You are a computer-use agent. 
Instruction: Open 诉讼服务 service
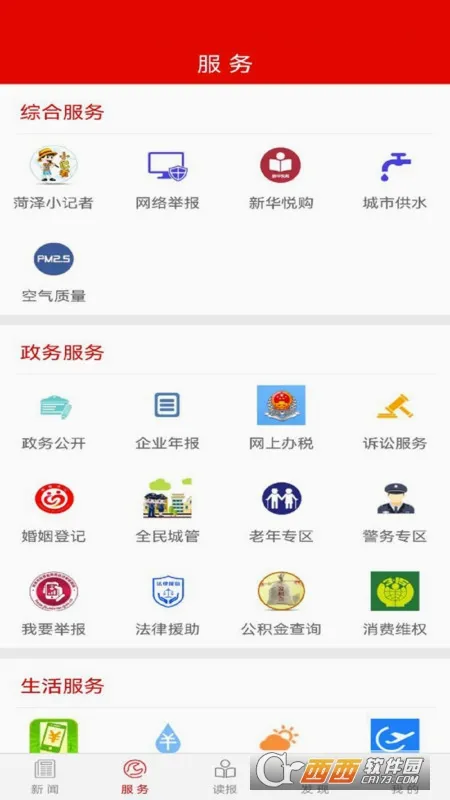pyautogui.click(x=394, y=418)
